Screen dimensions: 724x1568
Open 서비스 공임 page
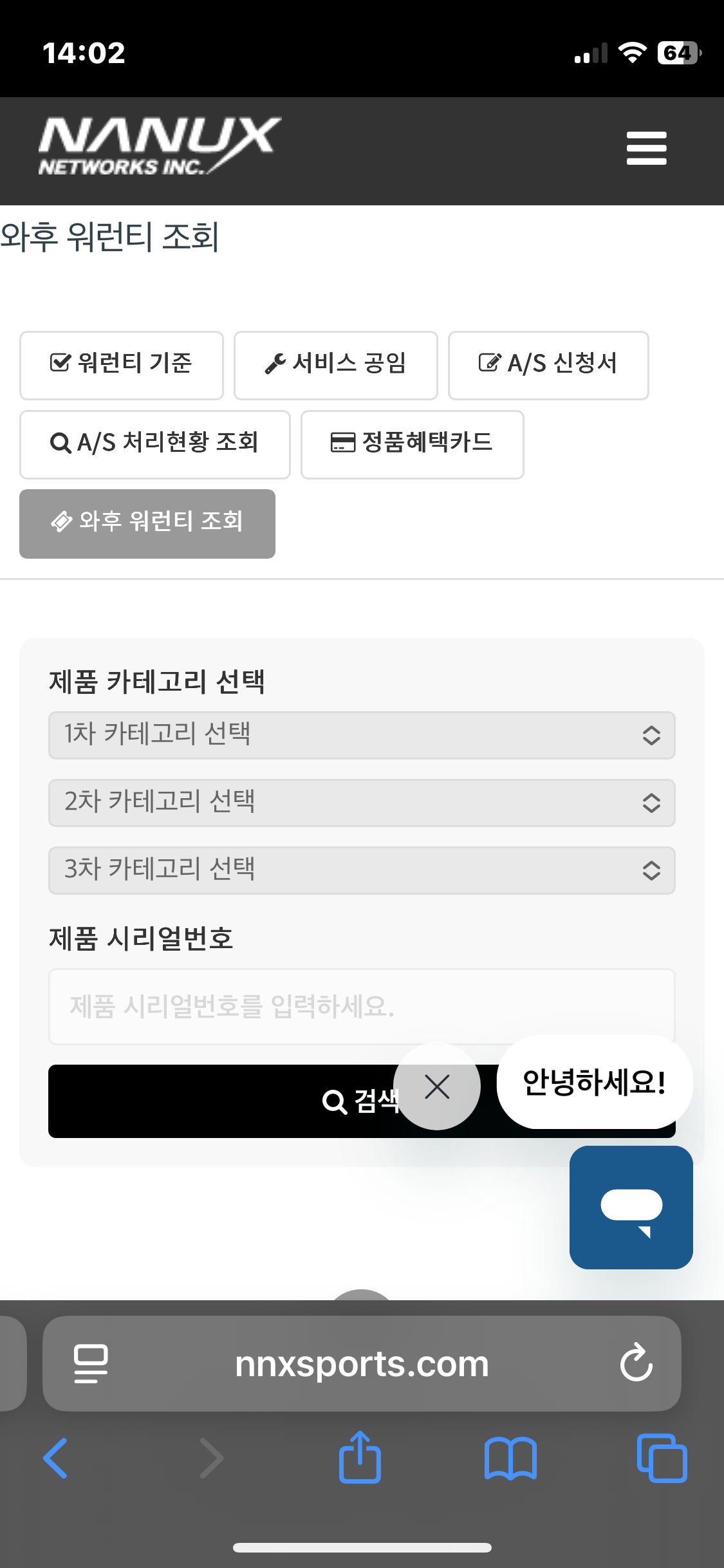pos(335,365)
